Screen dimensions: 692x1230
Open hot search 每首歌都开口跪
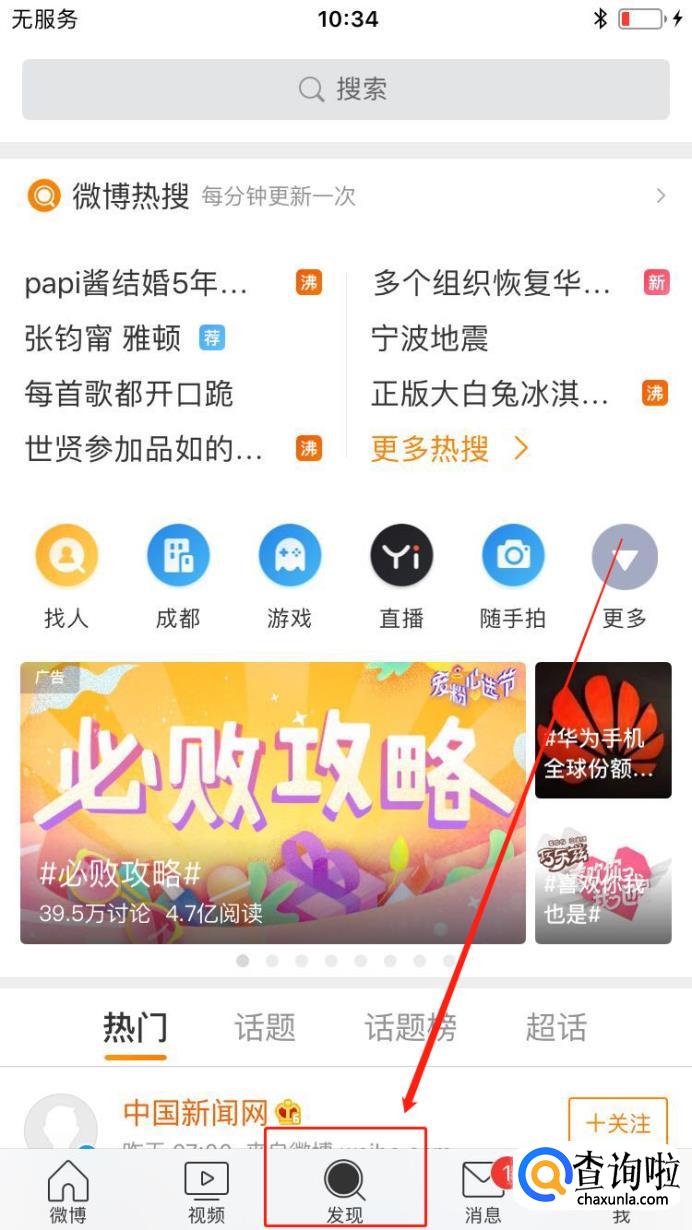[129, 394]
